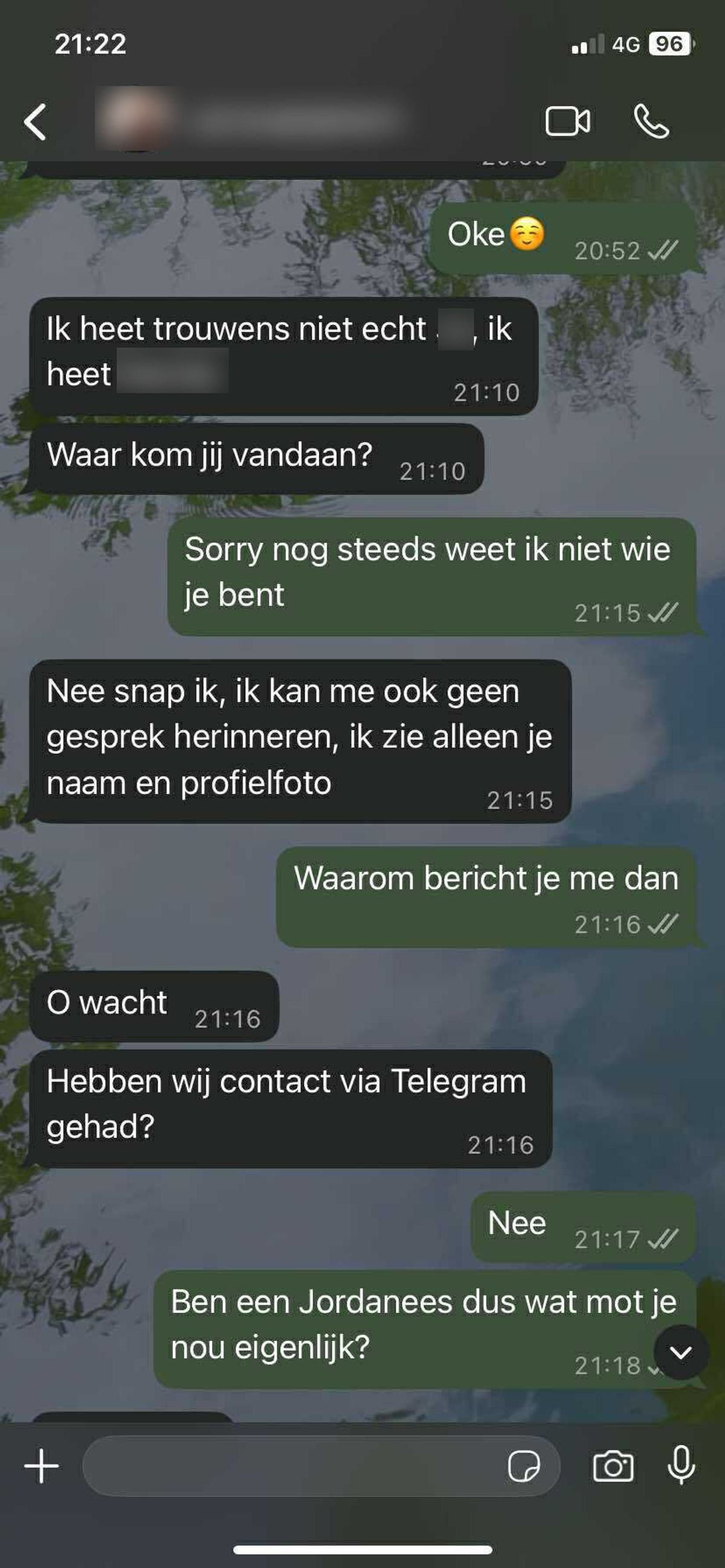Record a voice message
This screenshot has height=1568, width=725.
tap(680, 1465)
